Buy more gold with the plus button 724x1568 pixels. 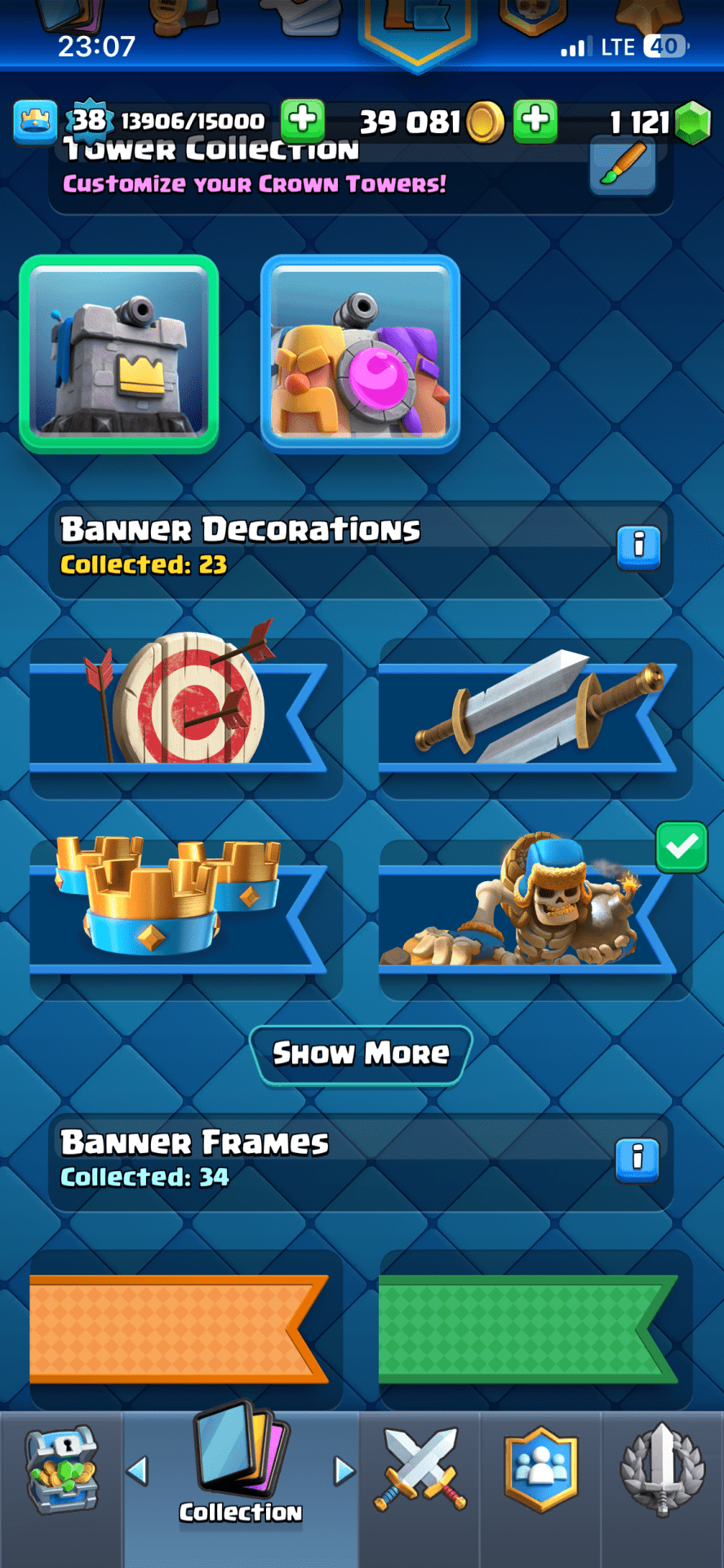535,120
